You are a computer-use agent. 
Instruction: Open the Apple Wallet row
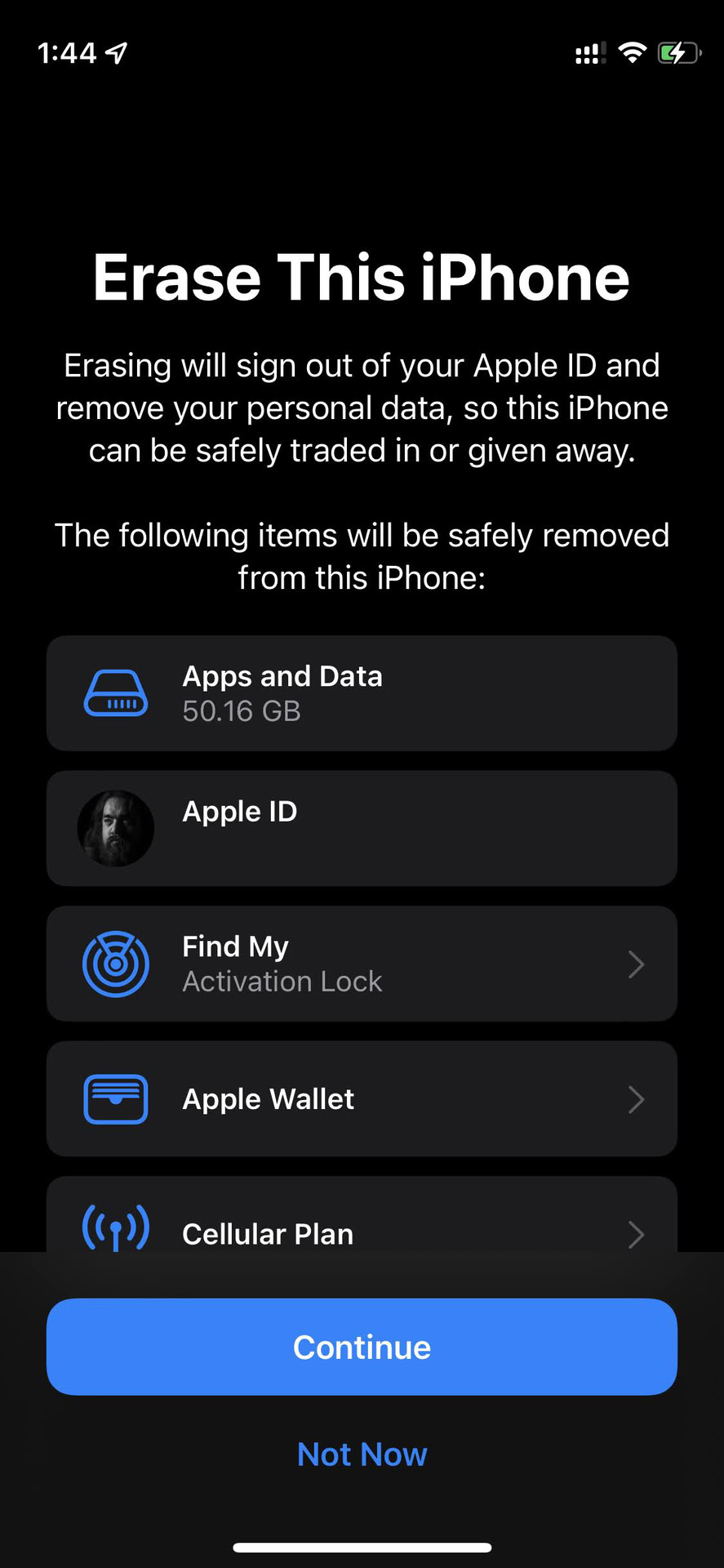pos(362,1098)
